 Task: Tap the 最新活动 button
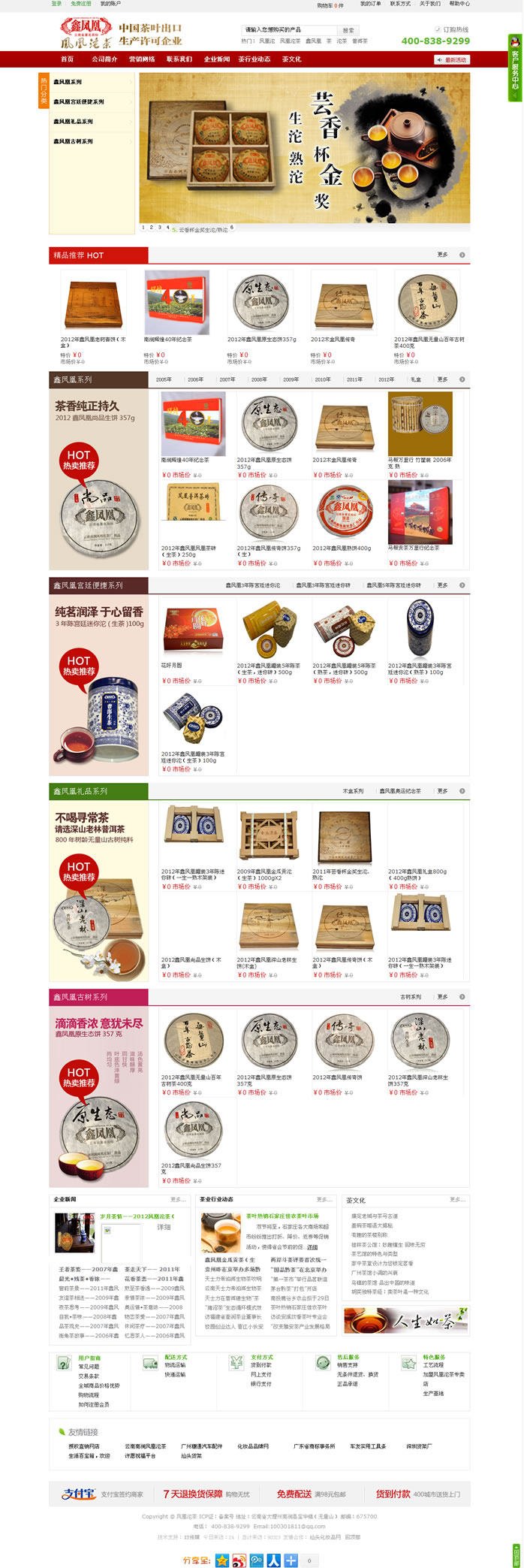(452, 59)
